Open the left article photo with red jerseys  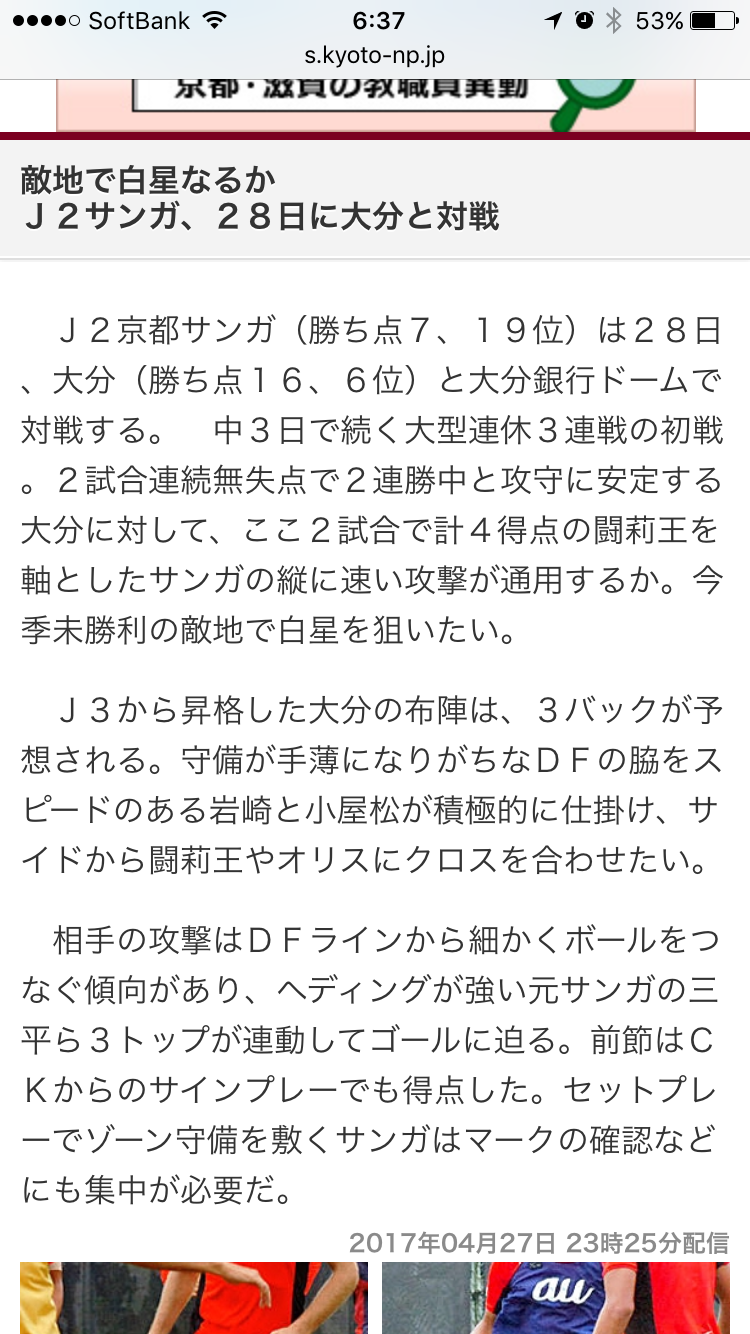(193, 1298)
